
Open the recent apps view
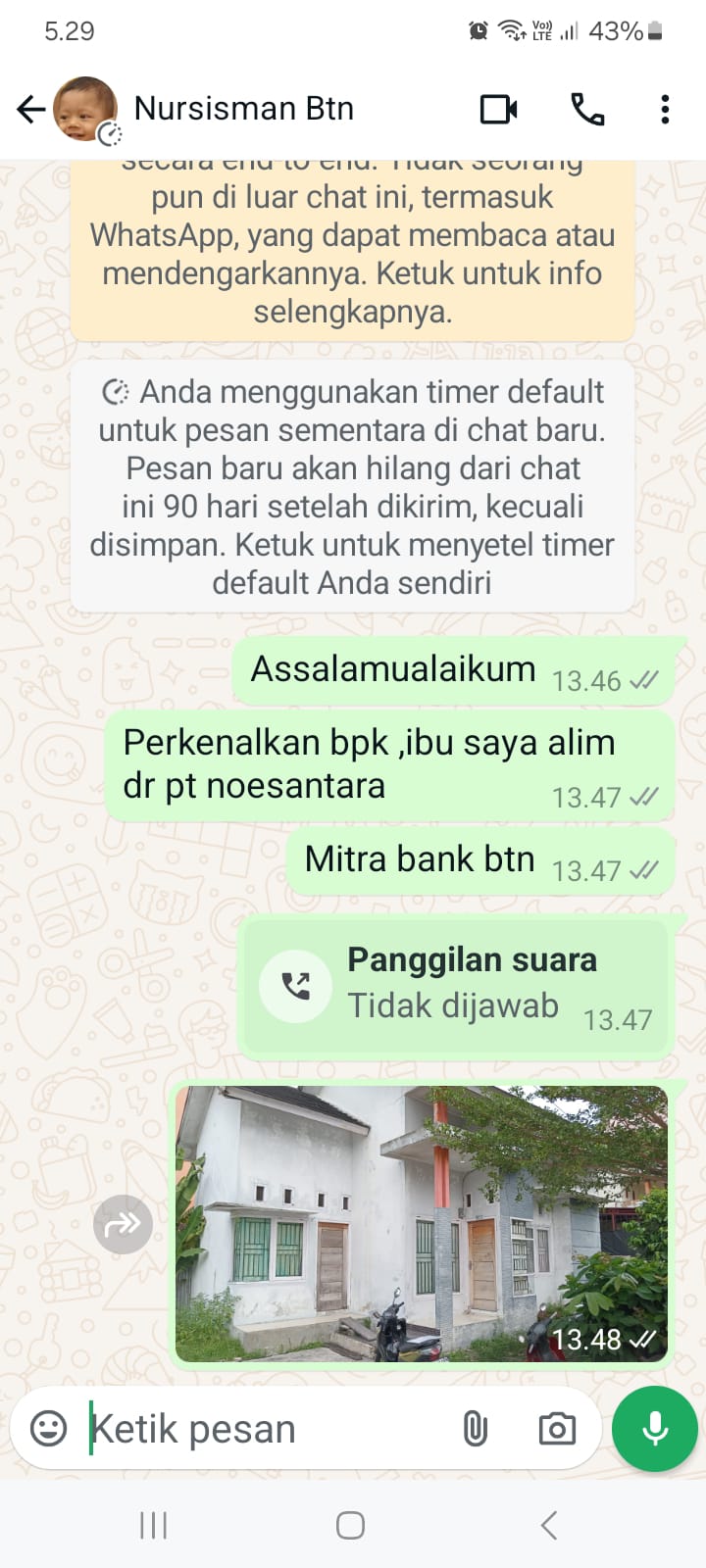click(153, 1525)
